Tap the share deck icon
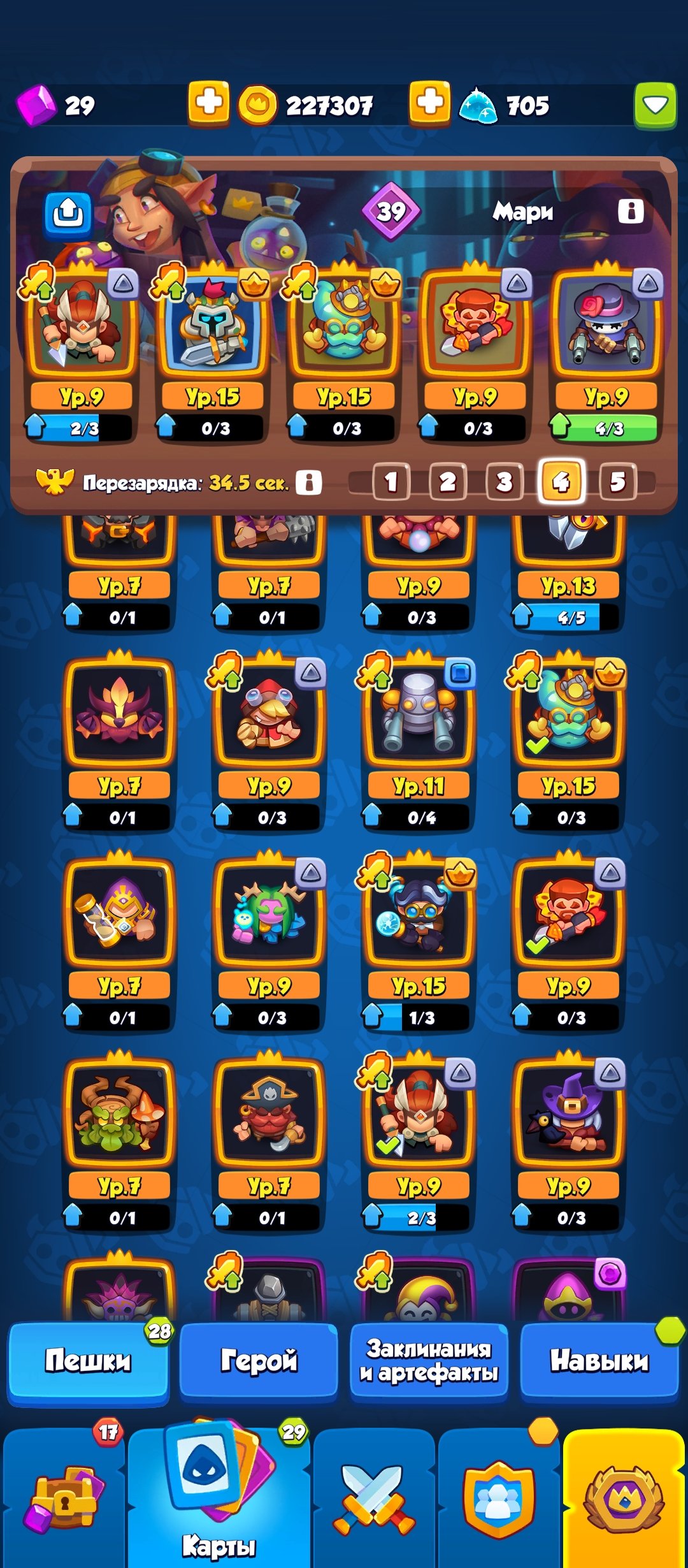 coord(68,214)
